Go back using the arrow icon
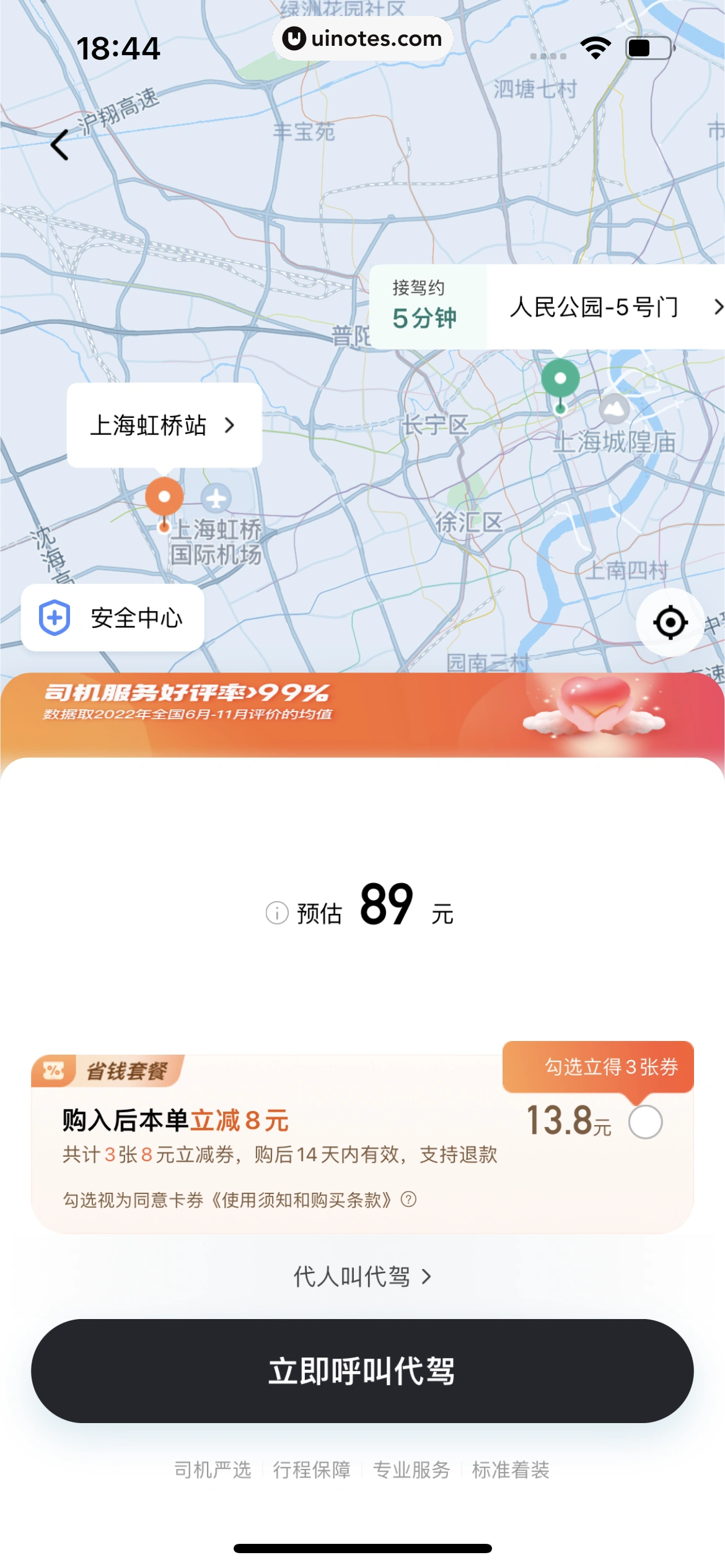The image size is (725, 1568). (x=59, y=145)
